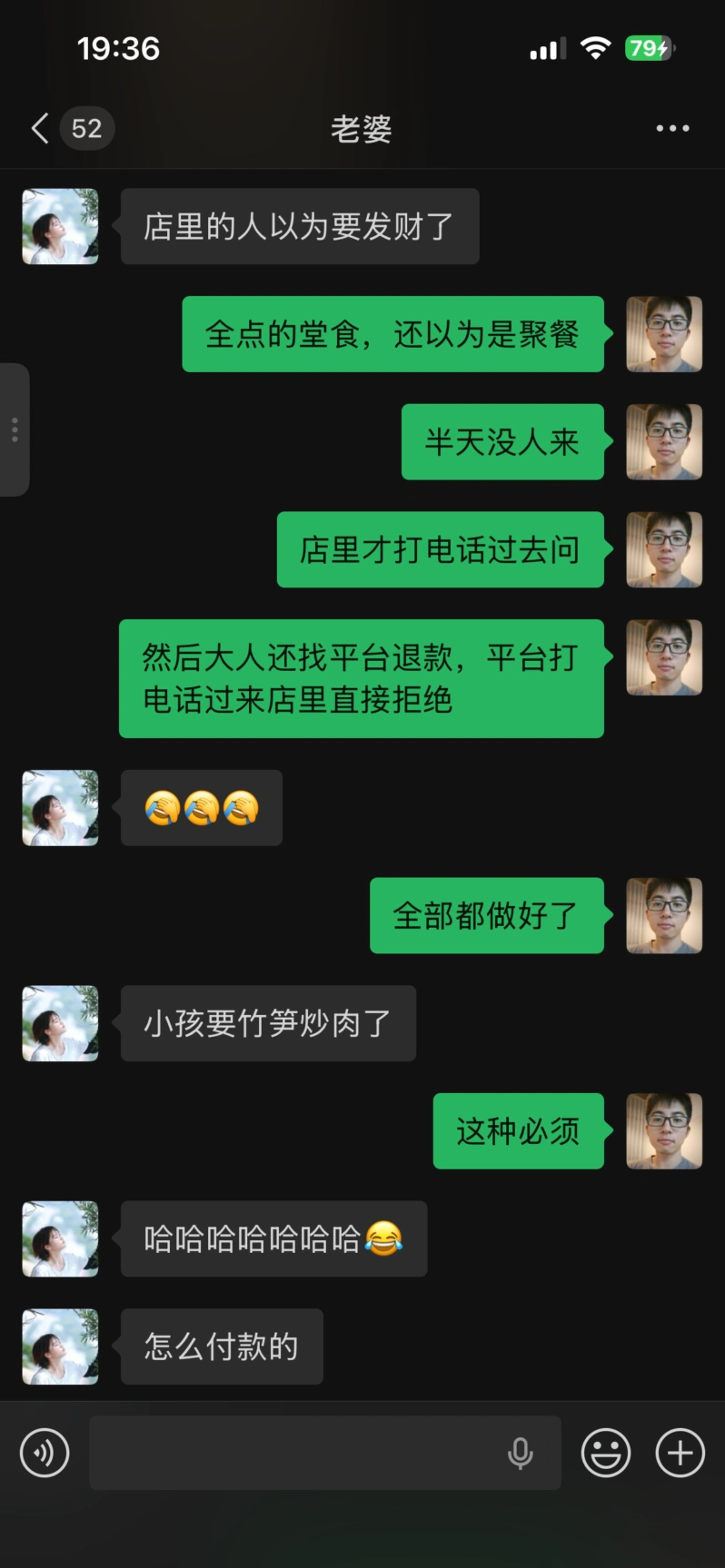This screenshot has height=1568, width=725.
Task: Open the wife's profile avatar
Action: pos(59,226)
